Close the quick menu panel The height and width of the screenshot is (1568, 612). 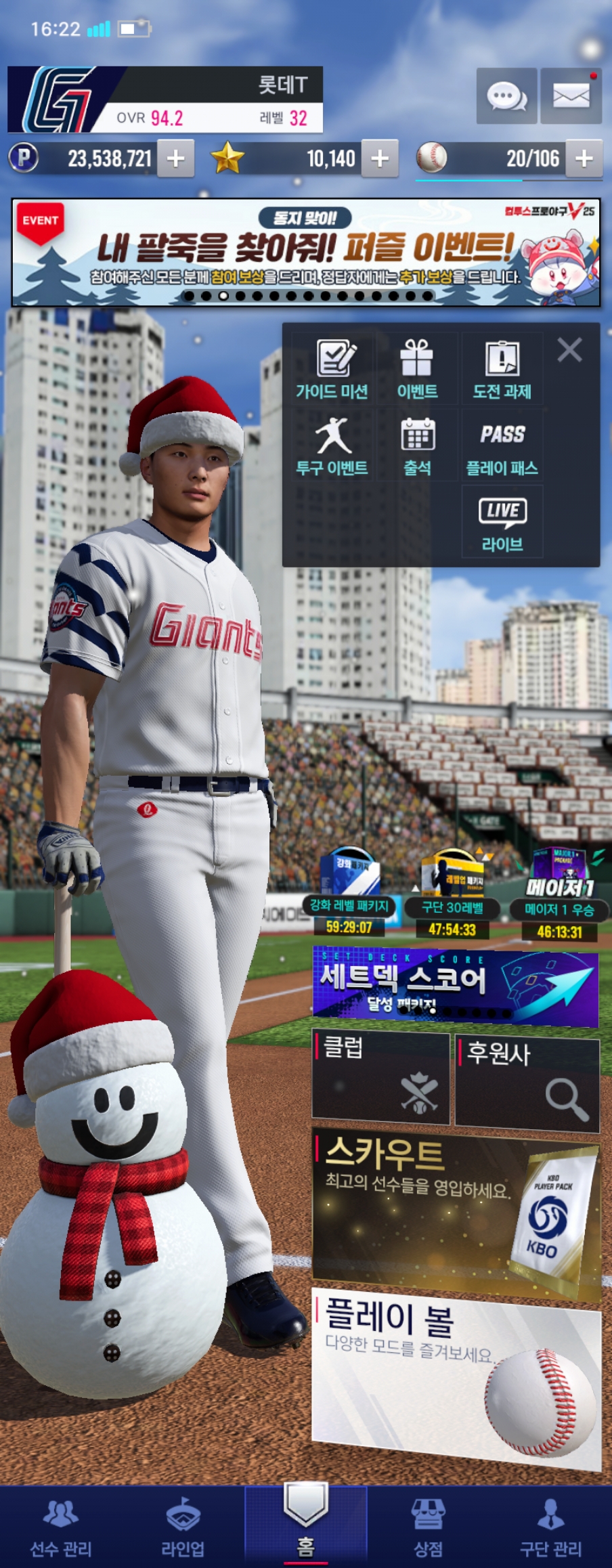coord(569,350)
